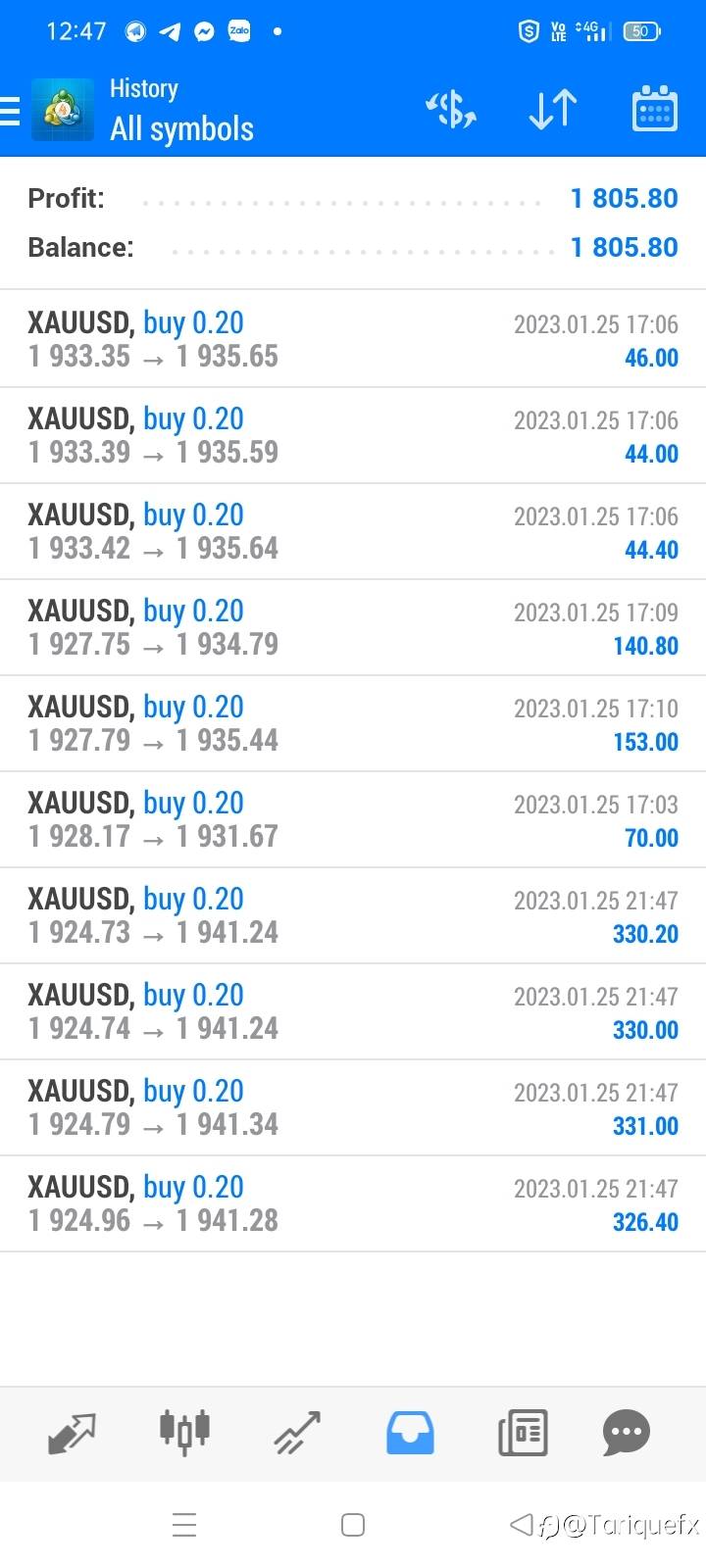Open the trade with 46.00 profit
Viewport: 706px width, 1568px height.
point(353,339)
